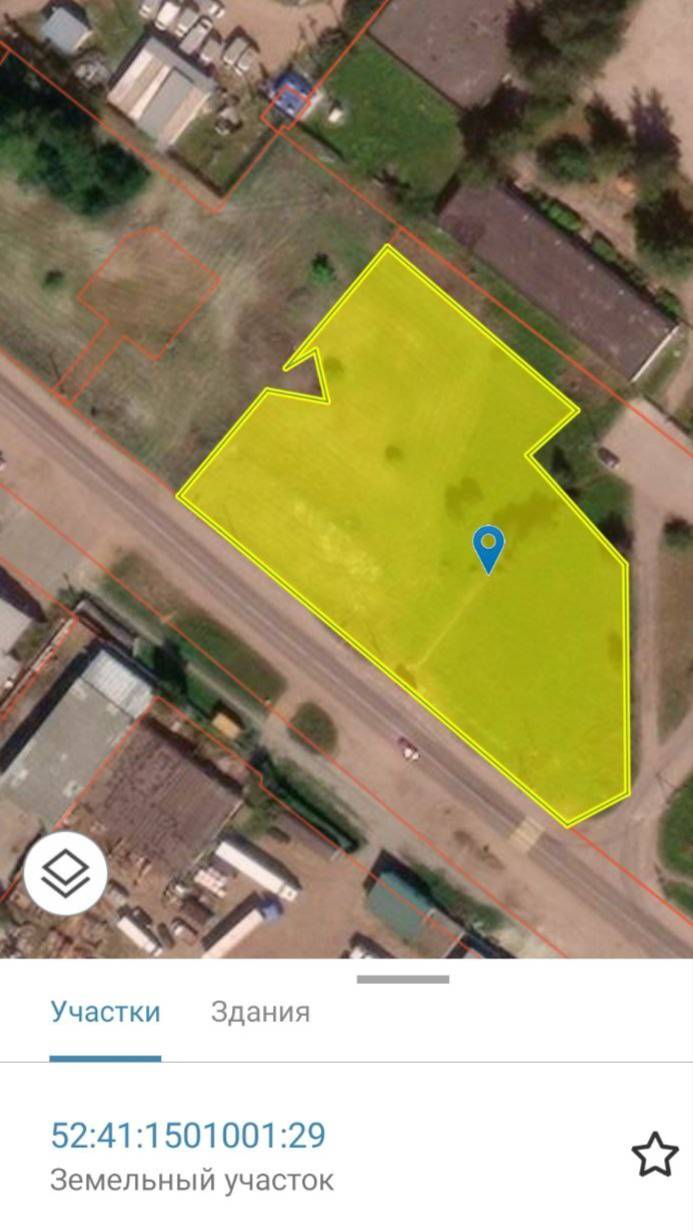The width and height of the screenshot is (693, 1232).
Task: Open the map layers button
Action: (65, 871)
